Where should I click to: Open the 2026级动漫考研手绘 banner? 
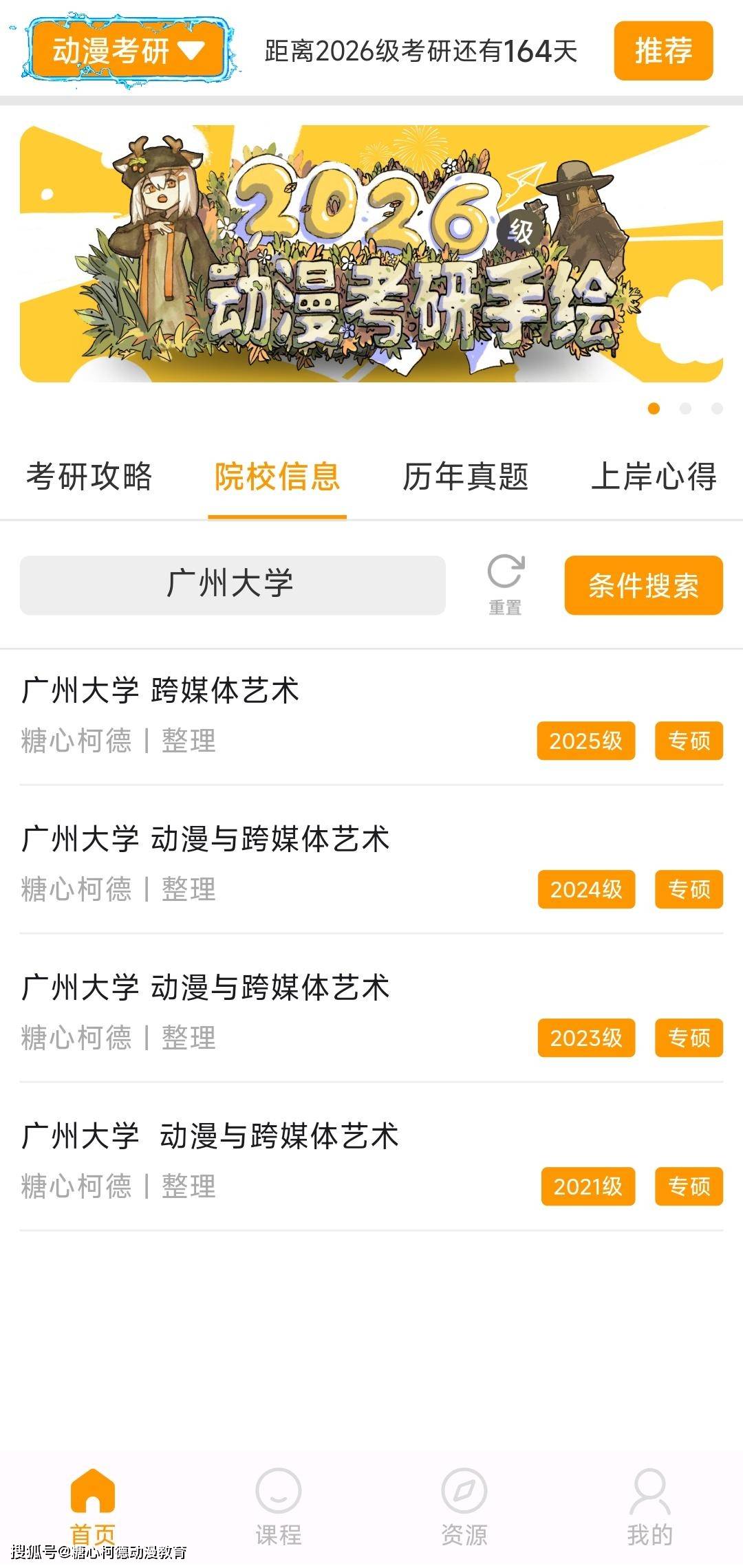[x=371, y=253]
